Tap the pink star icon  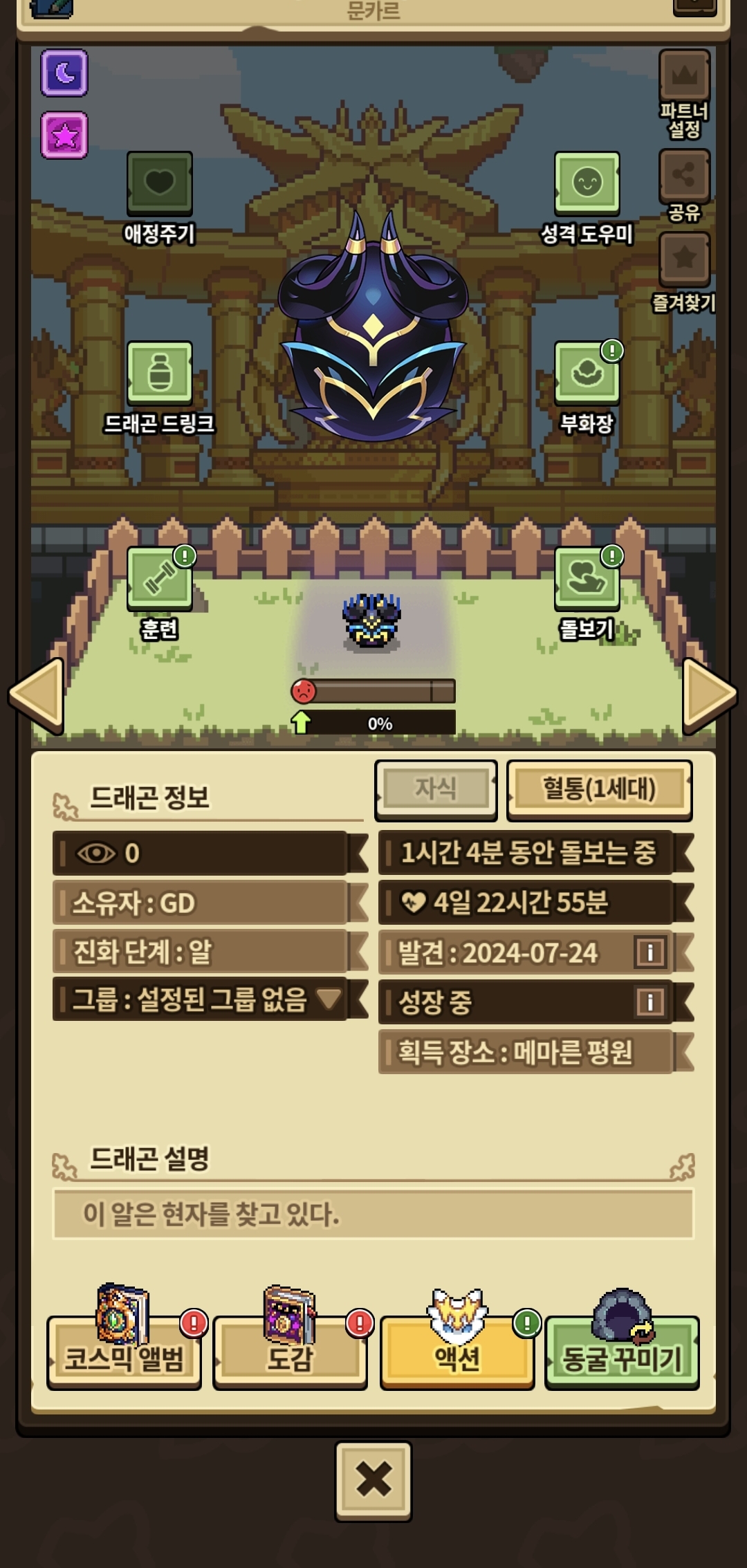(x=64, y=135)
